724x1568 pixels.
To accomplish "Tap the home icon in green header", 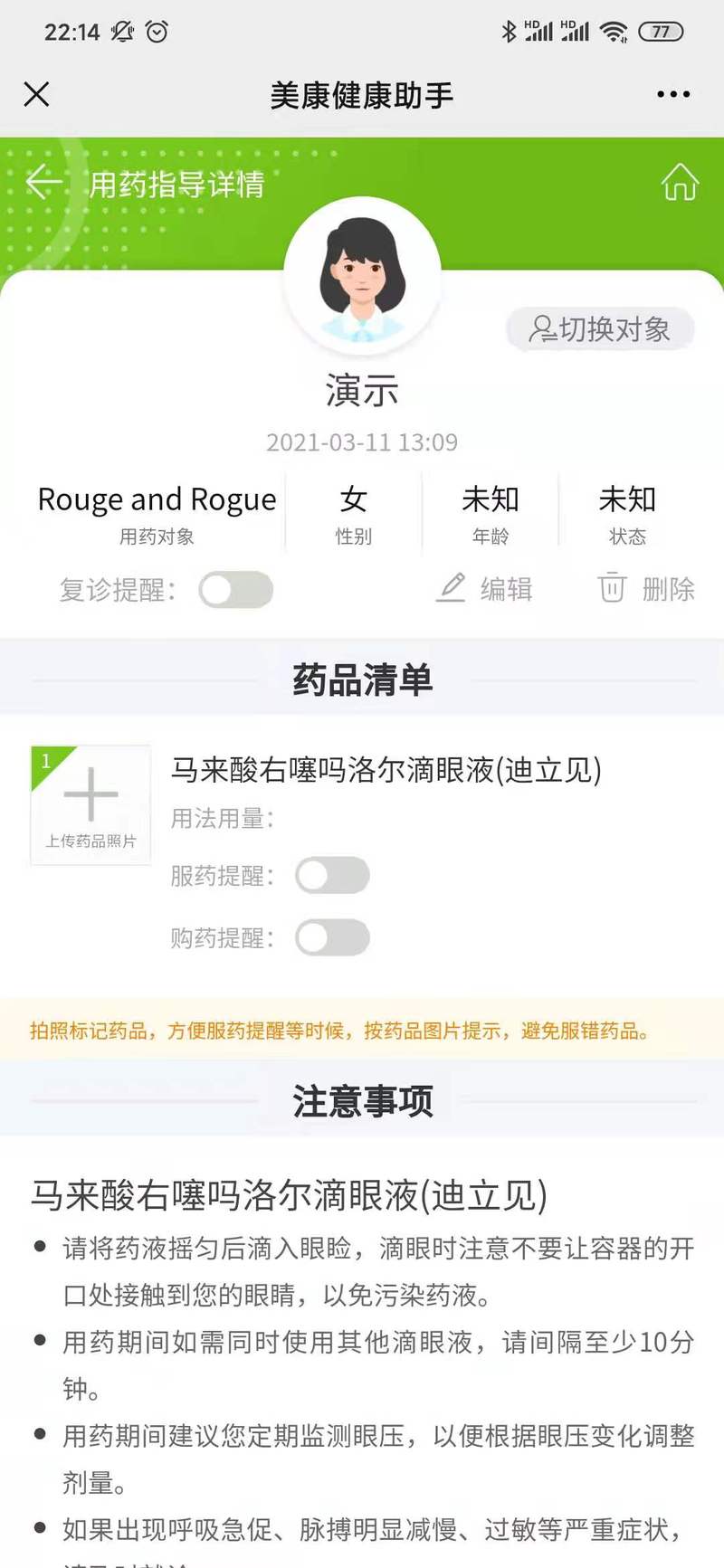I will [x=680, y=182].
